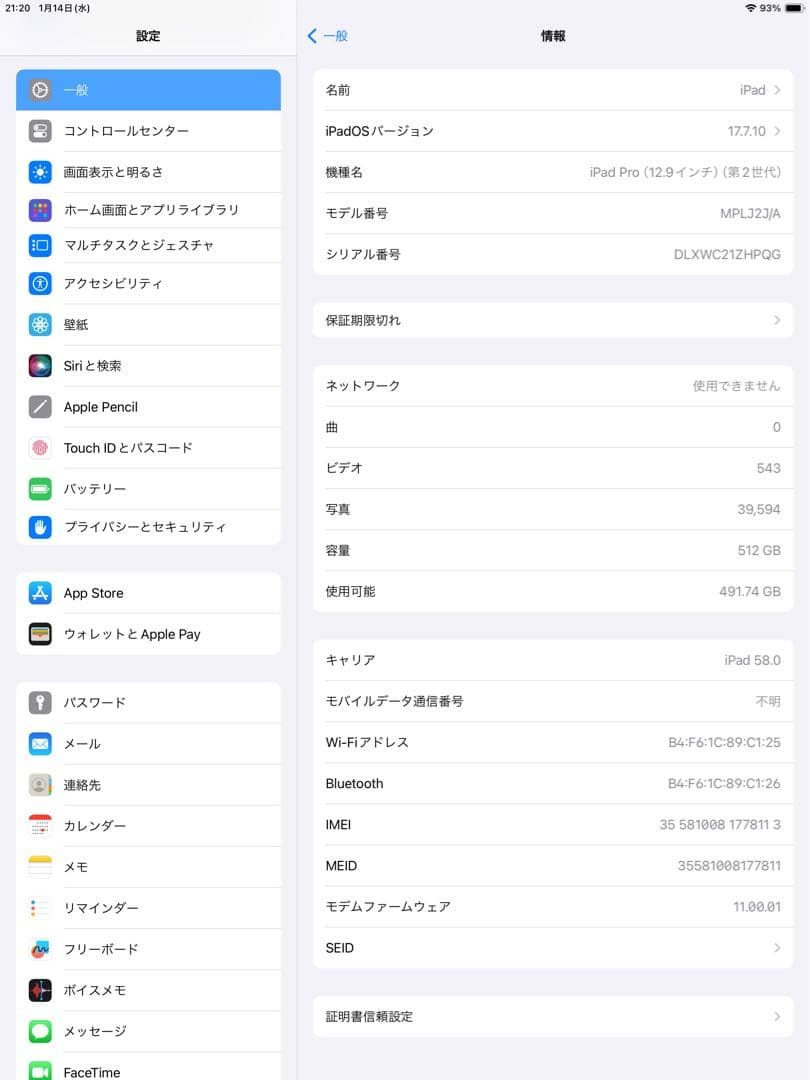The image size is (810, 1080).
Task: Open the Voice Memos waveform icon
Action: tap(40, 990)
